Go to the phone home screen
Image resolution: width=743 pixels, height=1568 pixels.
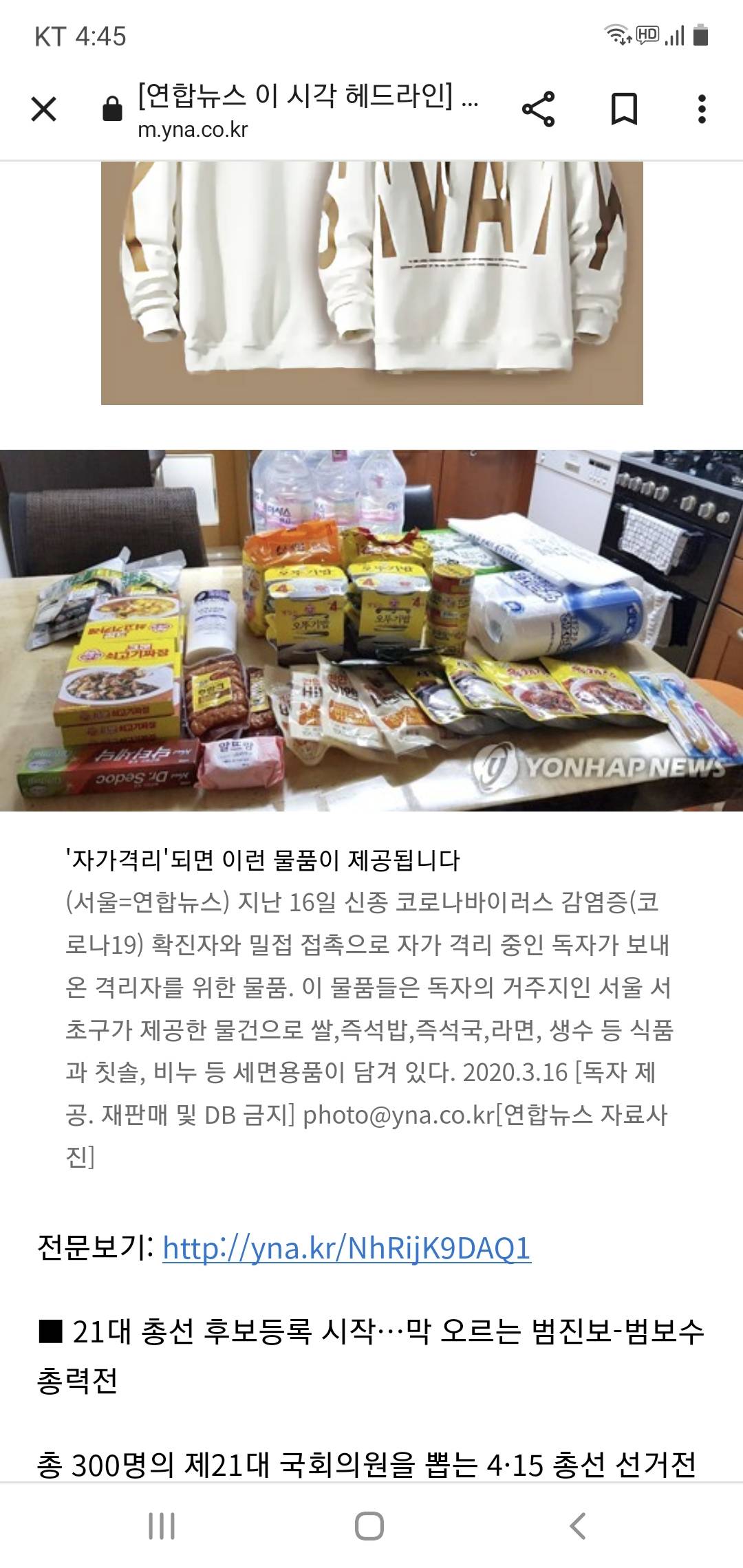[369, 1525]
